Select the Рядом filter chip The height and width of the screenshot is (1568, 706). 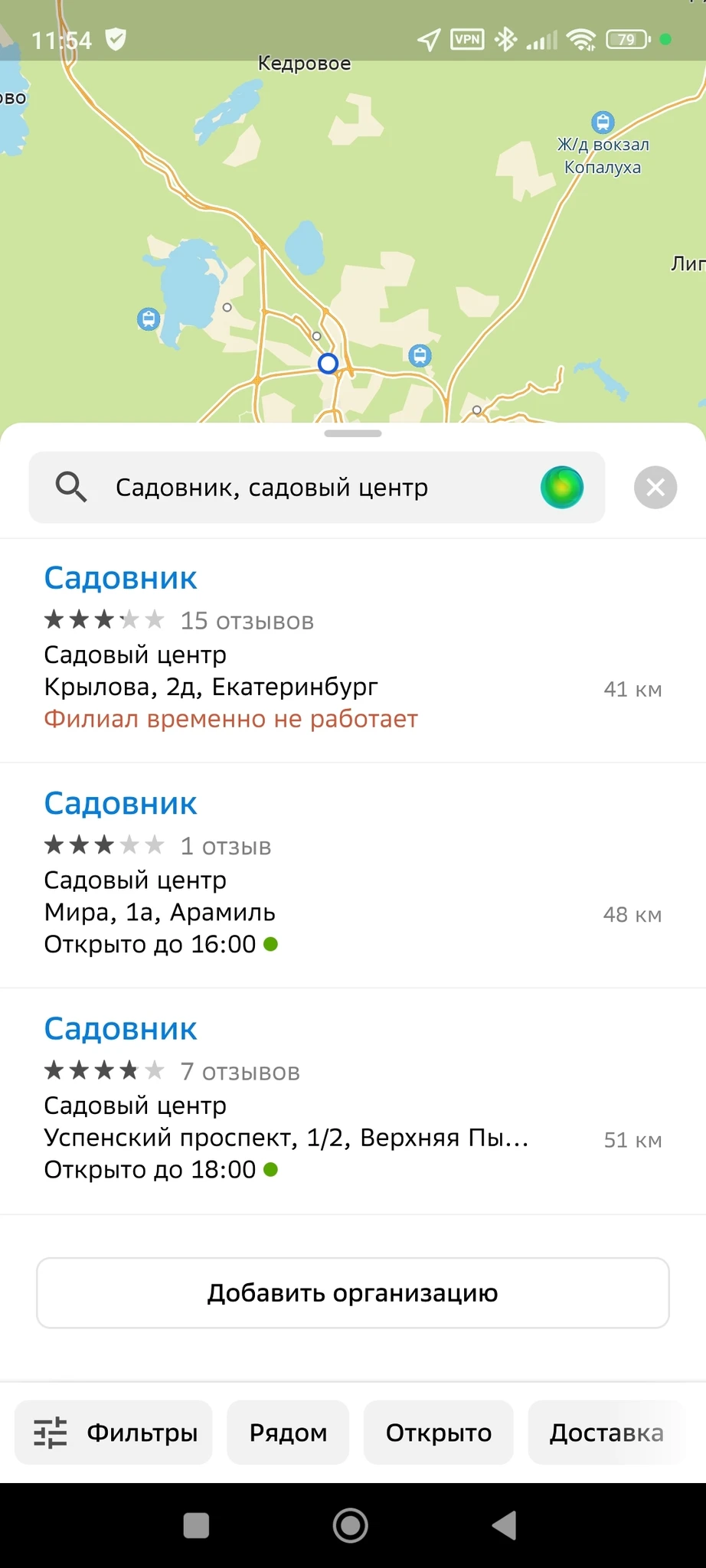[x=288, y=1432]
